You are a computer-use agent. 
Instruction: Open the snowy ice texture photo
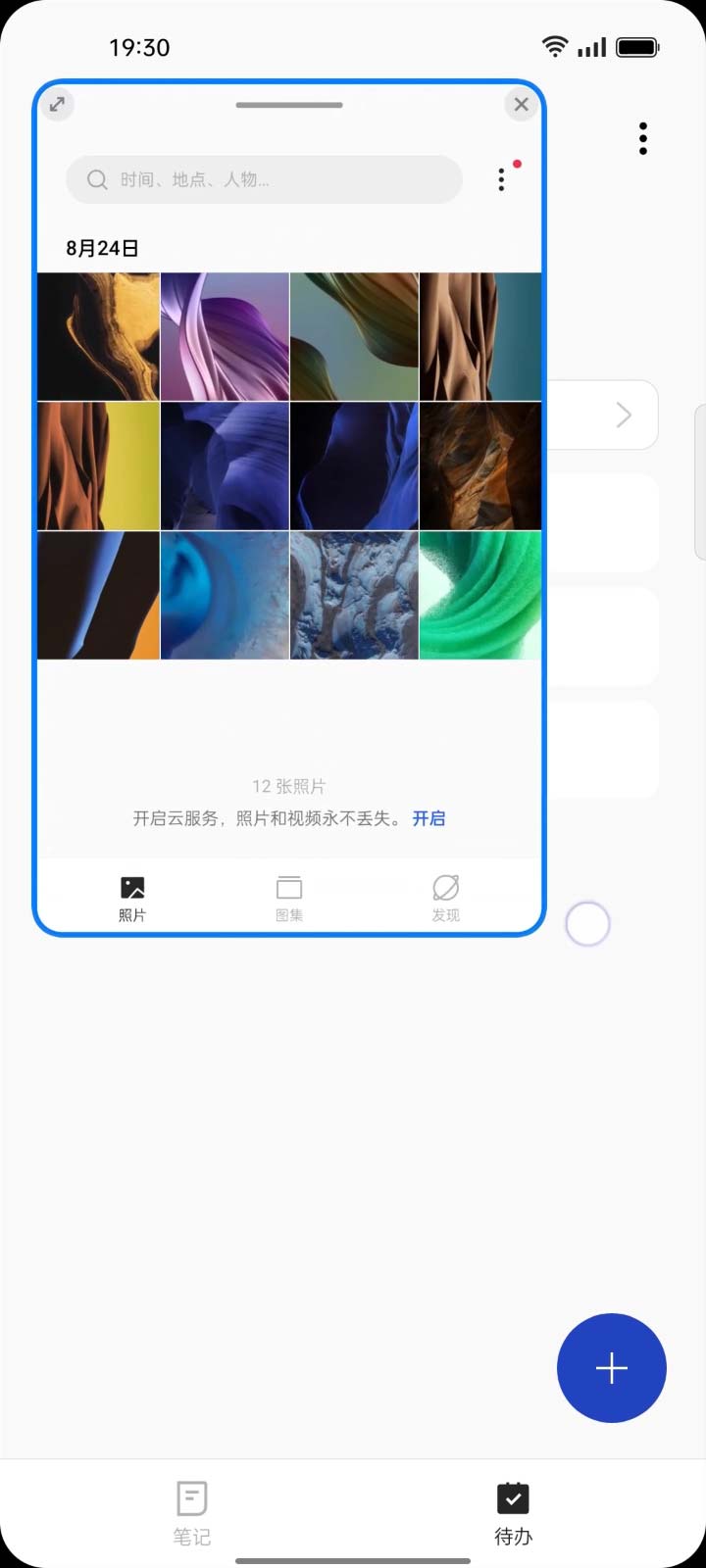pyautogui.click(x=354, y=595)
